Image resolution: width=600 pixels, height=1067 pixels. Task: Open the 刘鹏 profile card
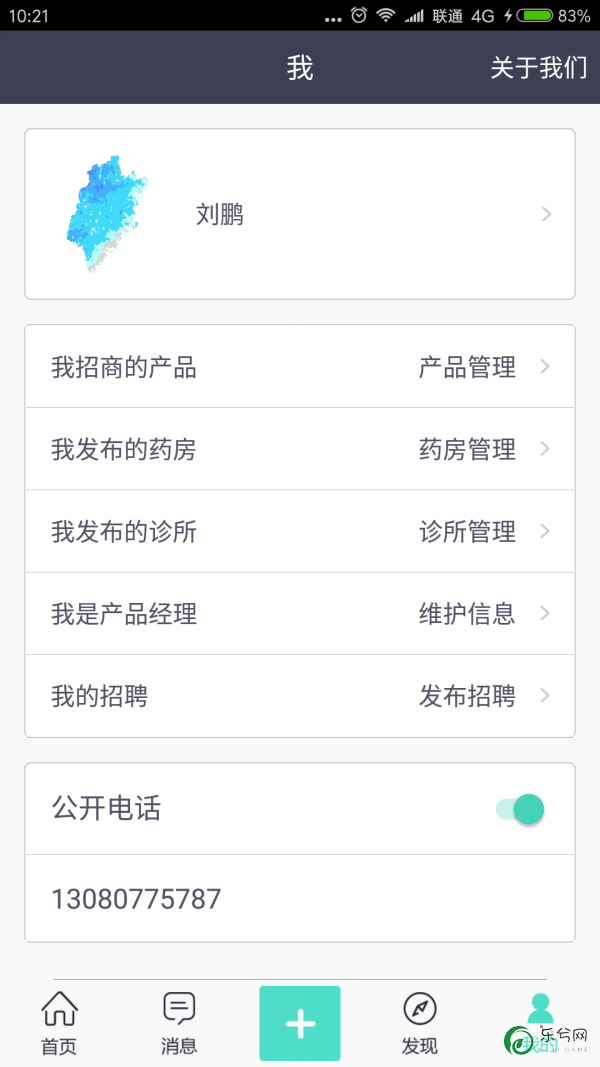coord(300,214)
